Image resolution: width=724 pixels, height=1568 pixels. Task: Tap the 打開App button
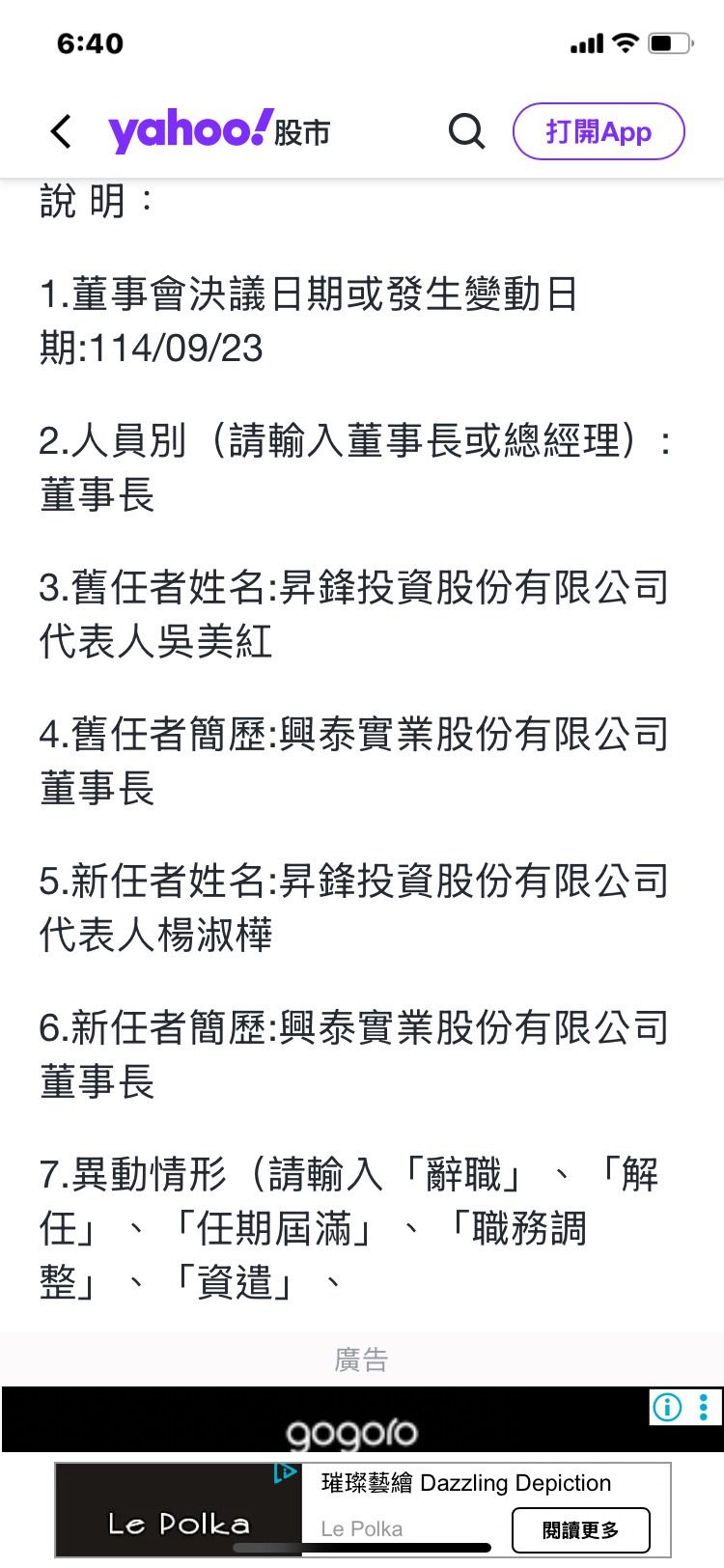599,131
